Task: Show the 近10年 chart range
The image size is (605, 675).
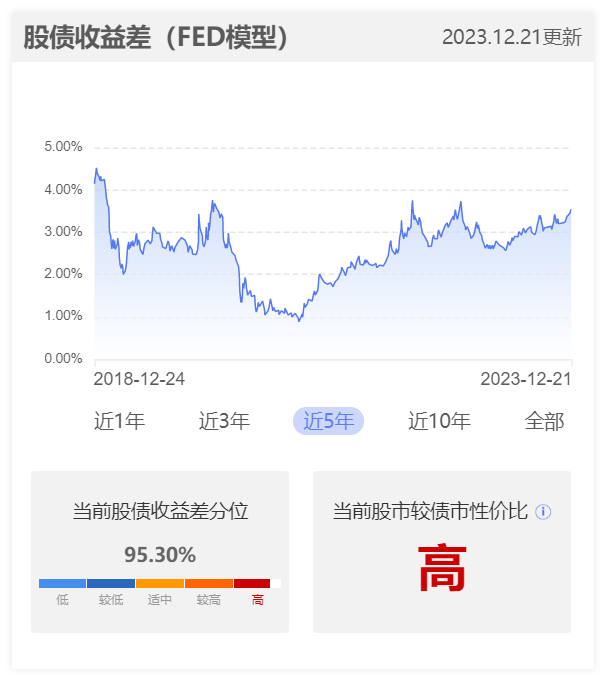Action: tap(439, 421)
